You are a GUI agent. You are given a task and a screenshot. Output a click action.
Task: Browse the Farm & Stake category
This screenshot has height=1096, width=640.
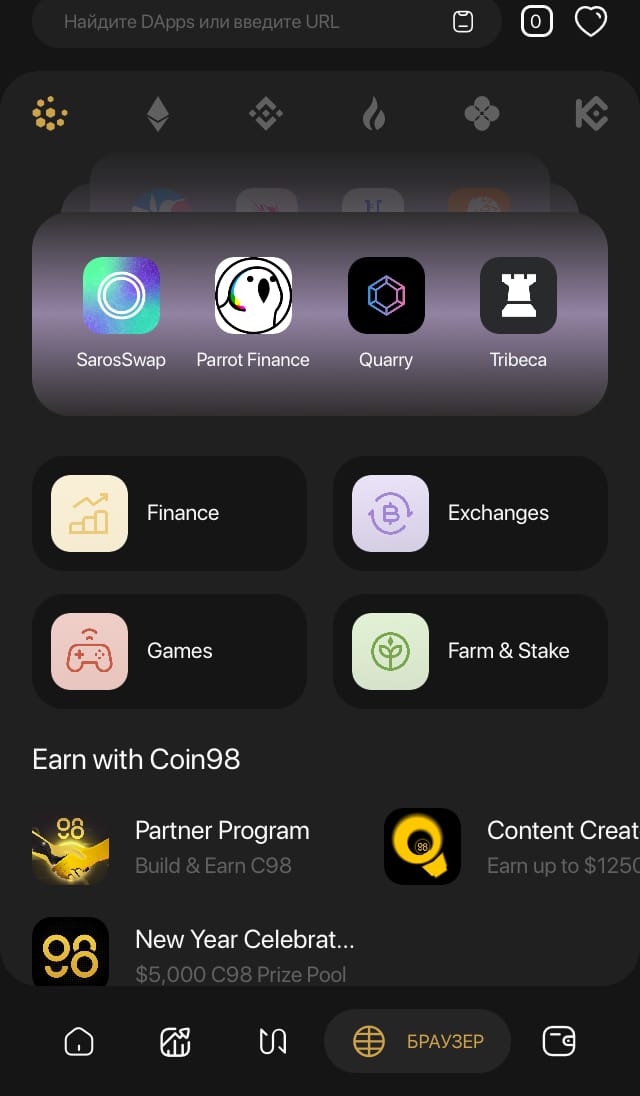(x=470, y=651)
